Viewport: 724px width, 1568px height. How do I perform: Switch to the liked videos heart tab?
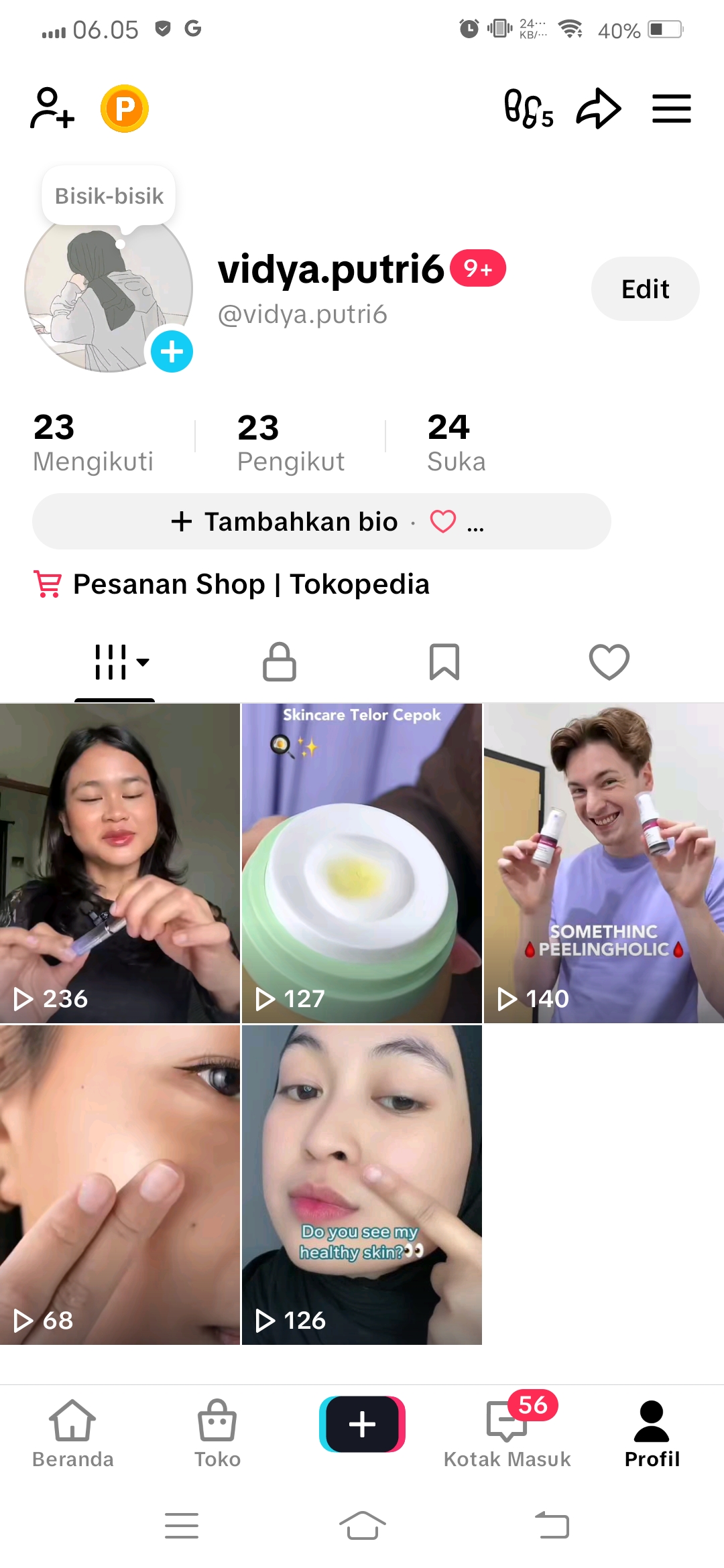pos(609,662)
